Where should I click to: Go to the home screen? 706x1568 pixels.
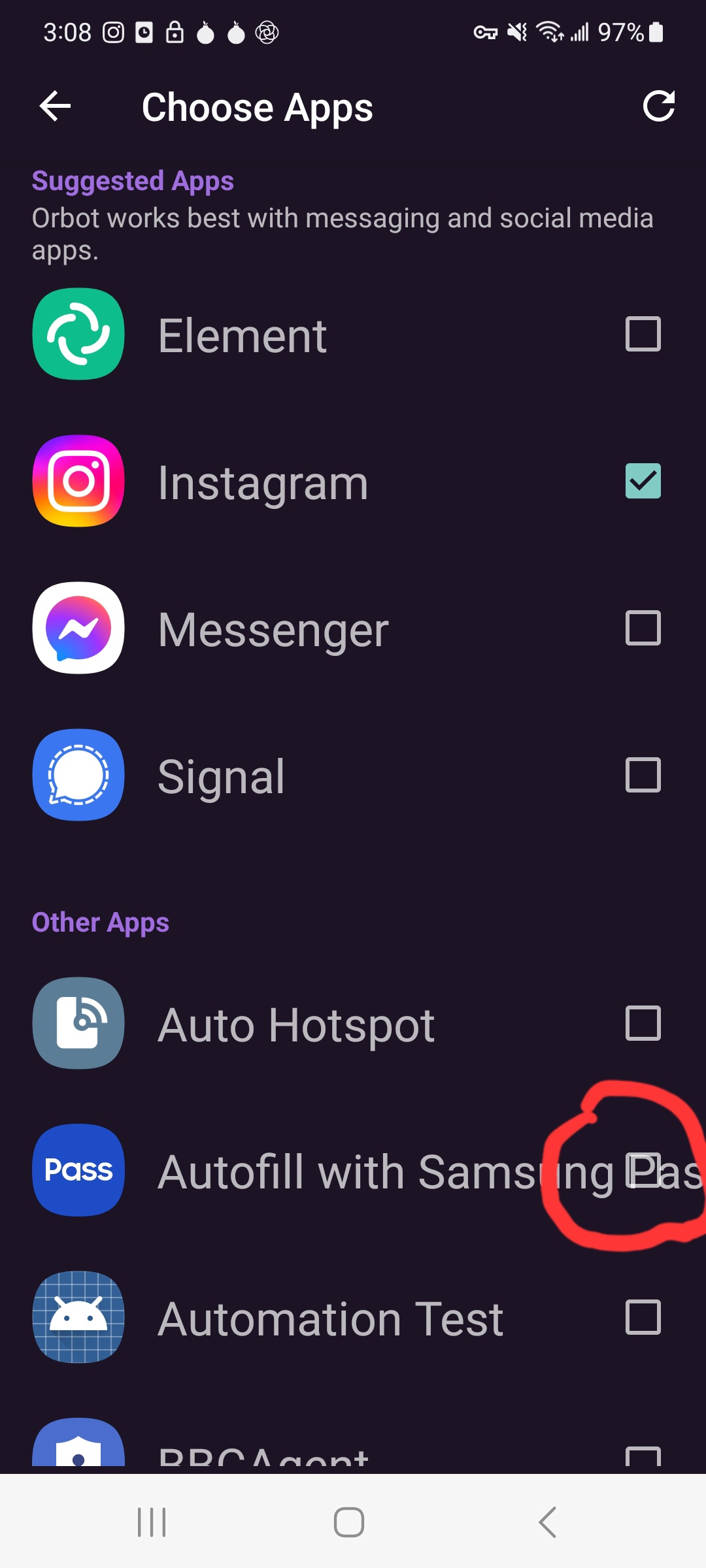coord(349,1522)
